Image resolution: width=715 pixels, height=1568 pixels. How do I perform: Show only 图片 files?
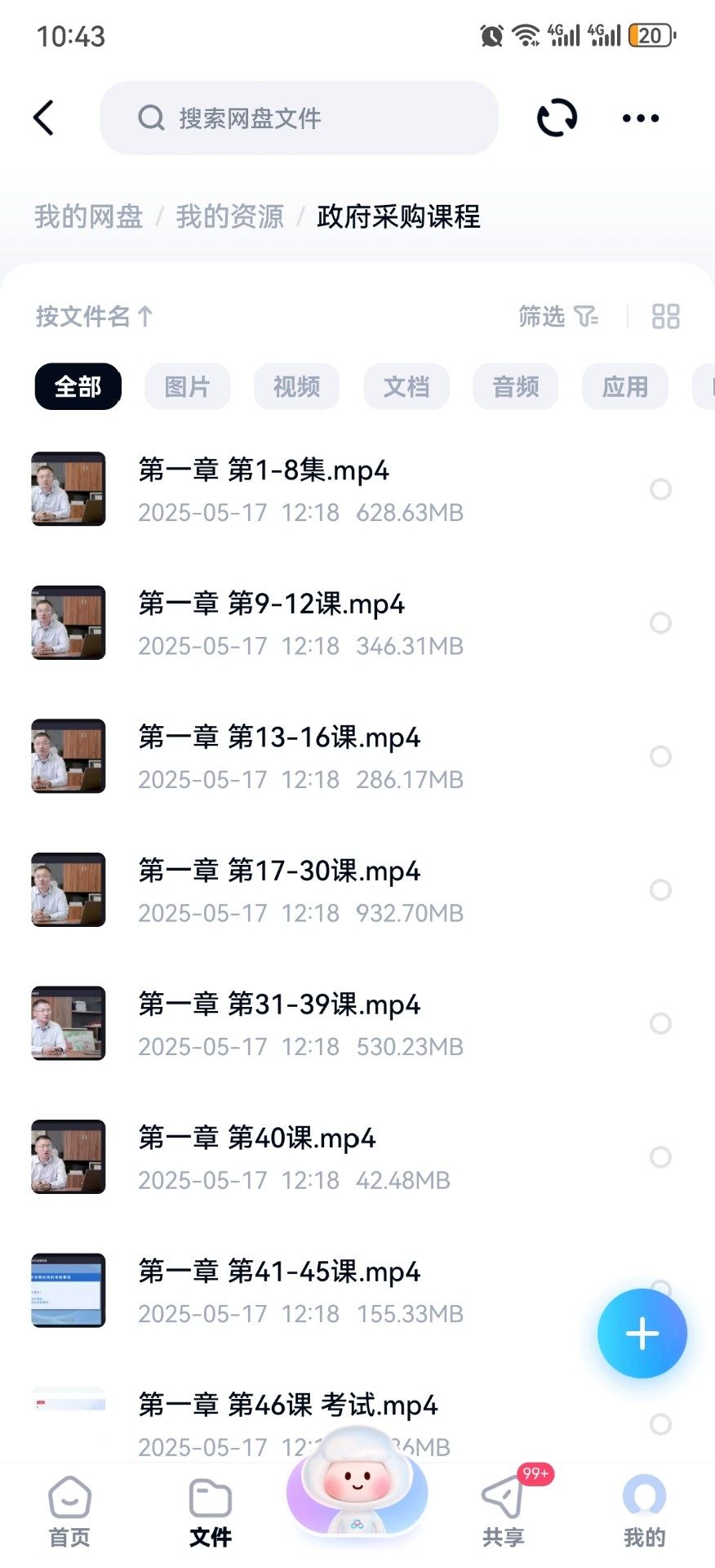(x=187, y=386)
